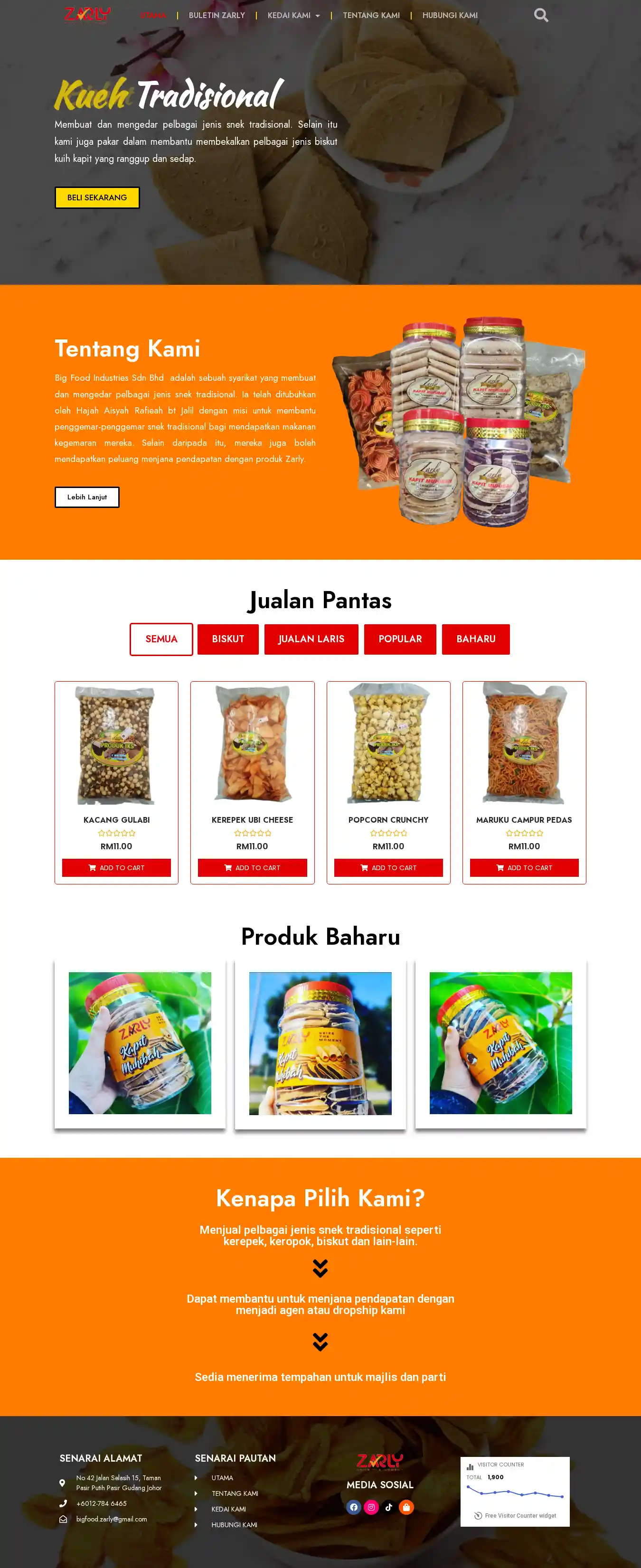Add Kacang Gulabi to cart
The image size is (641, 1568).
coord(116,867)
